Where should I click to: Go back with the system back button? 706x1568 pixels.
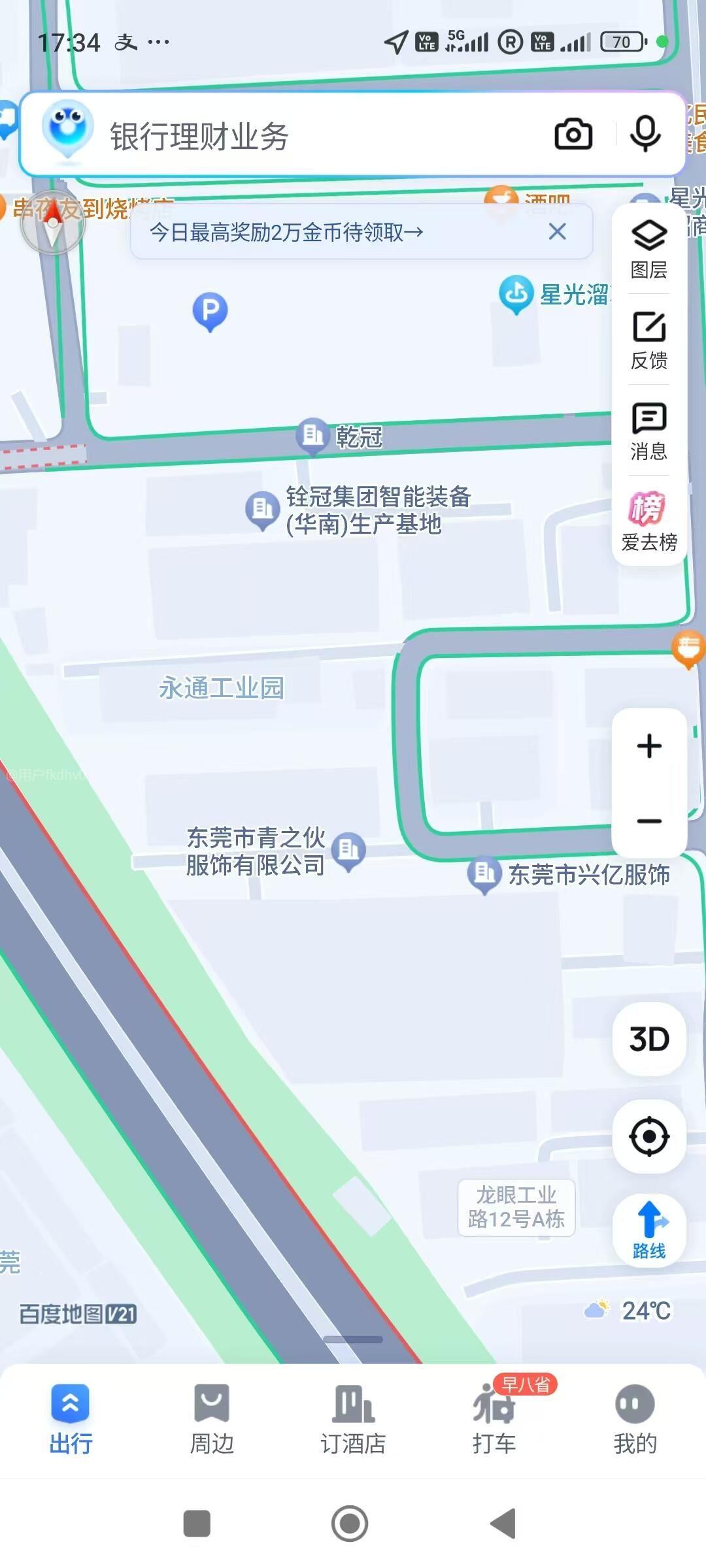click(x=503, y=1524)
